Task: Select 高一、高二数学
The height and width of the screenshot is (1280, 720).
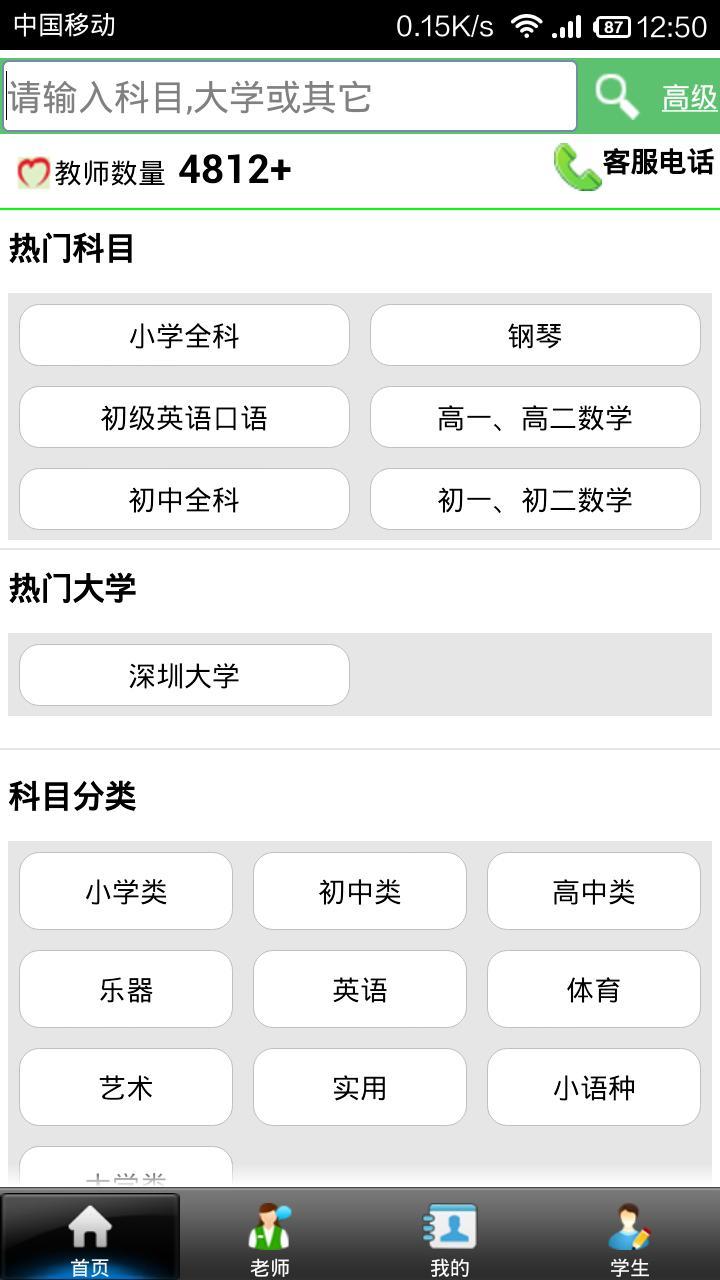Action: (x=535, y=417)
